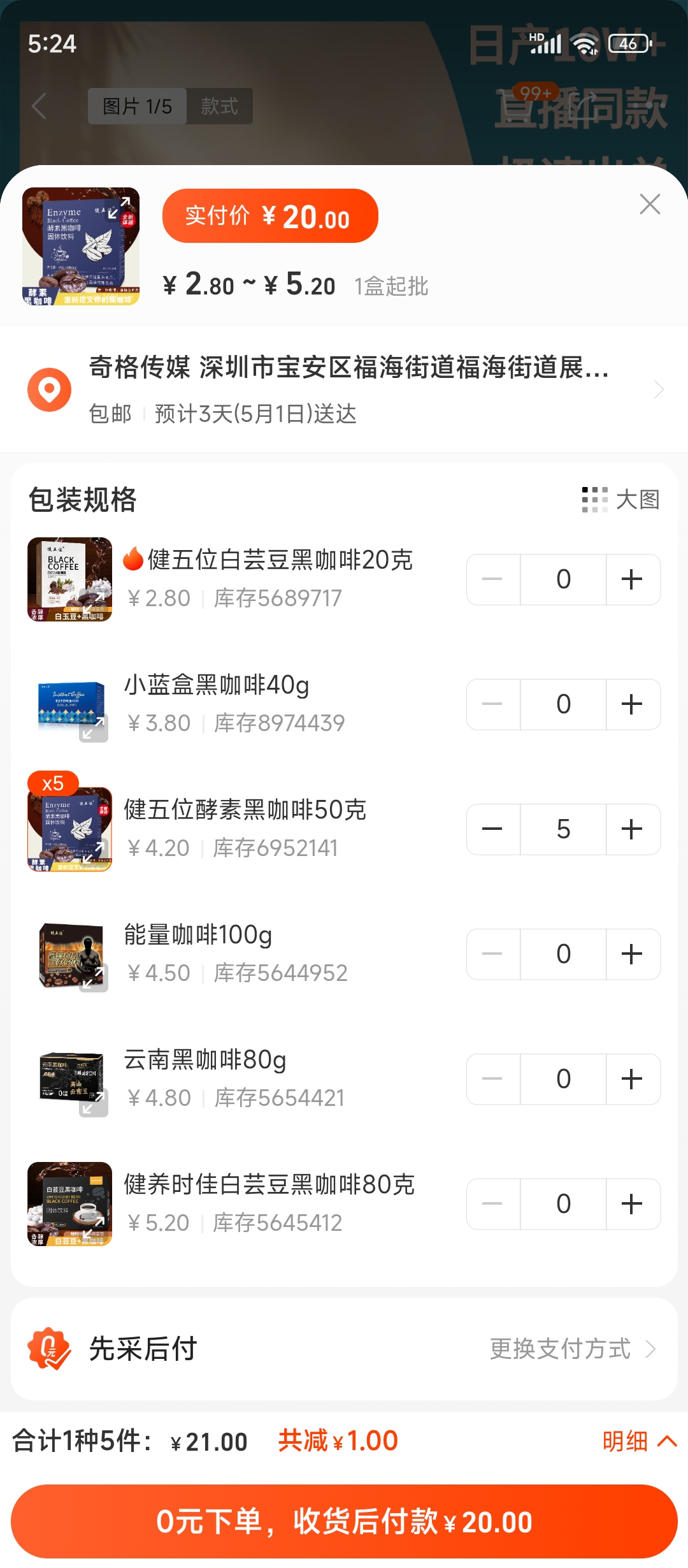
Task: Increase quantity of 小蓝盒黑咖啡40g
Action: [x=632, y=704]
